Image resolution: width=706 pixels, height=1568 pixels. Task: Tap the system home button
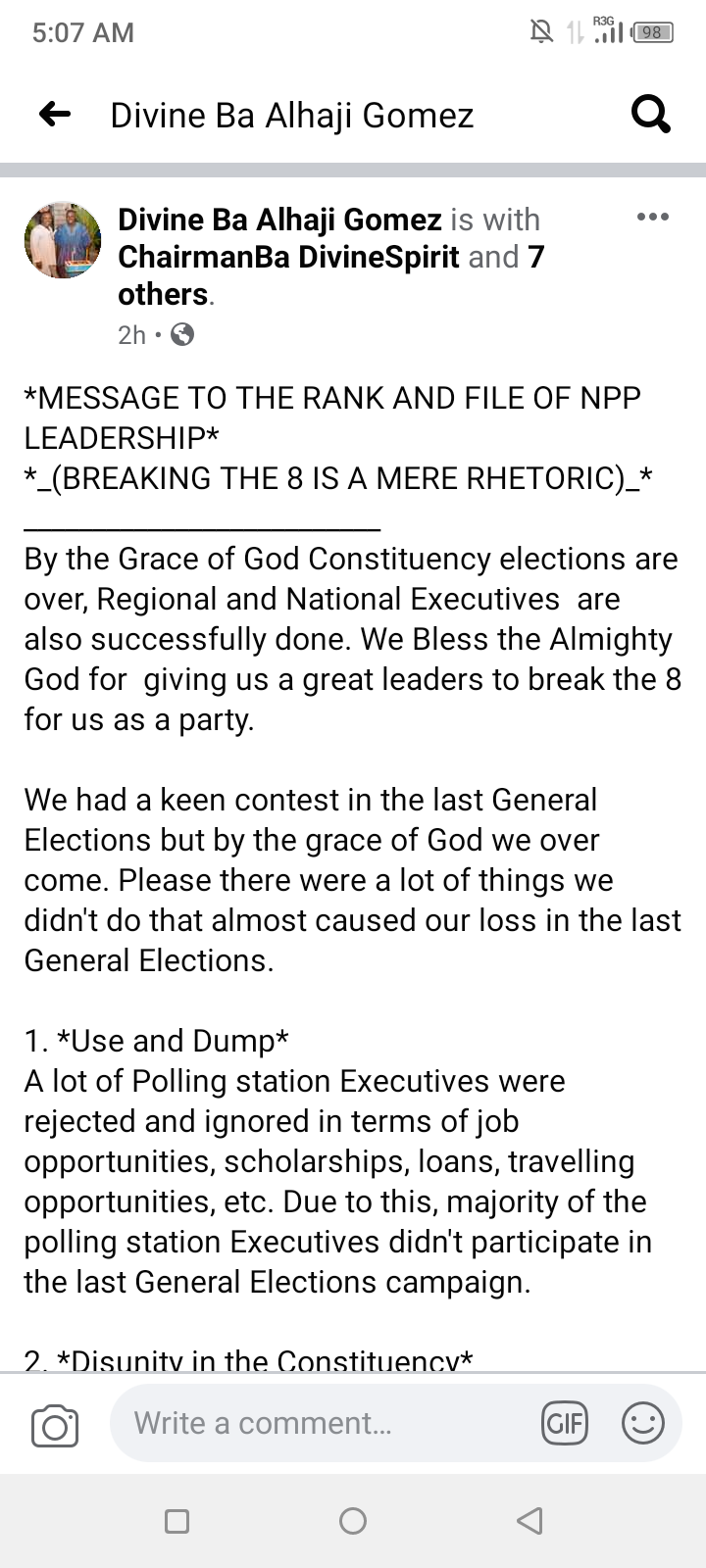tap(353, 1521)
